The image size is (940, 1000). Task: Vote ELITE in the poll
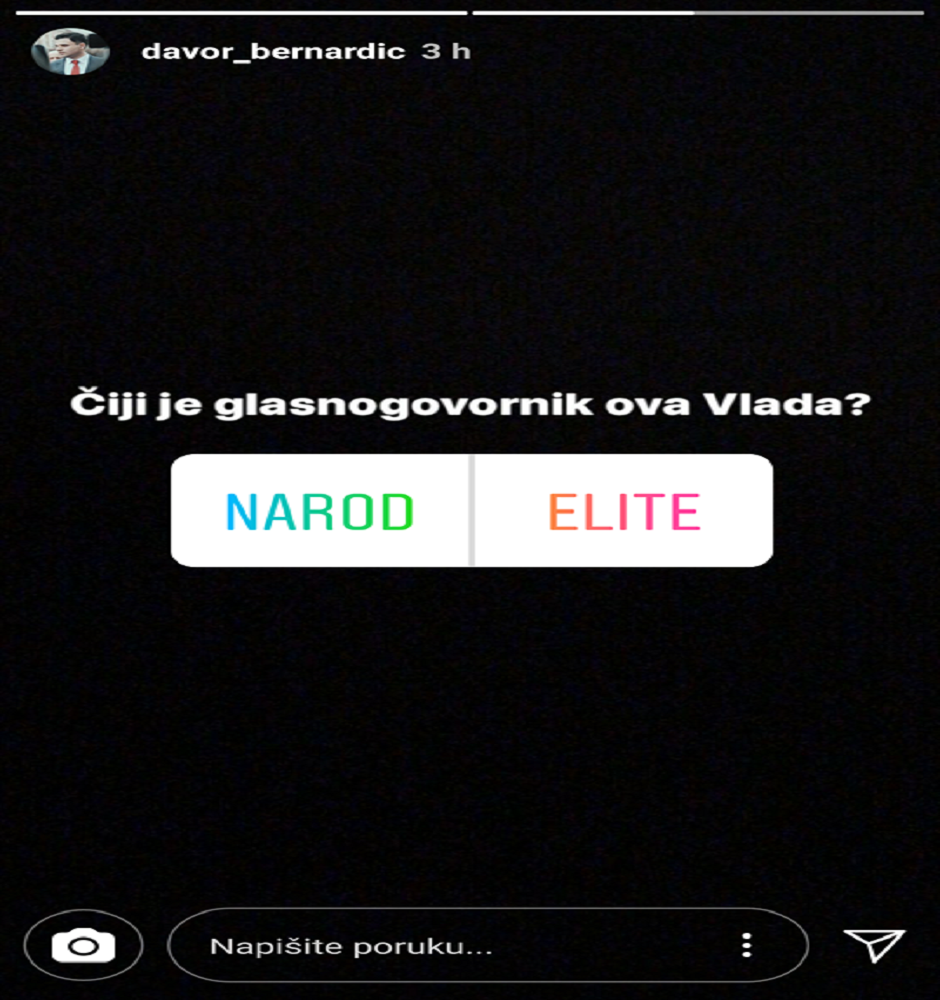pos(623,511)
